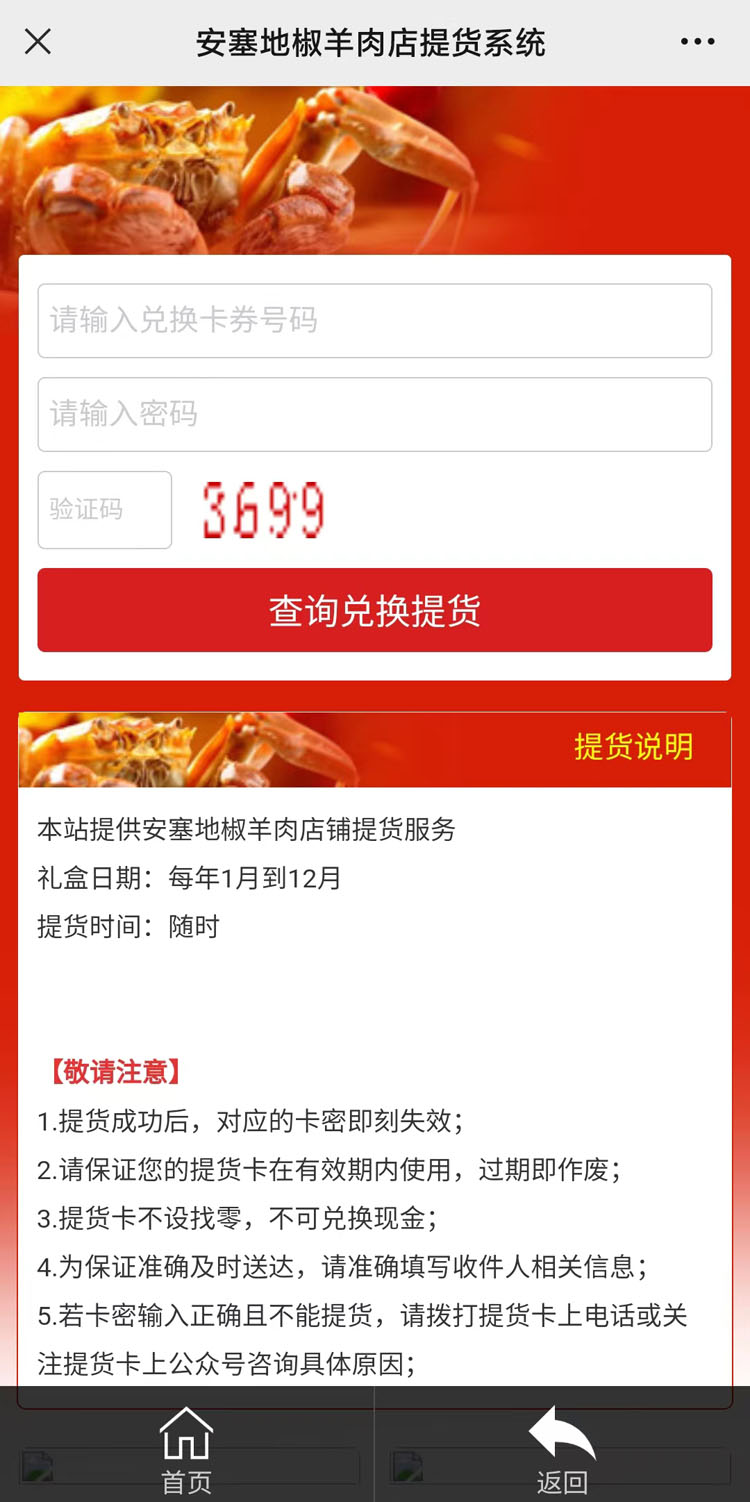Refresh the 3699 captcha image
The image size is (750, 1502).
point(264,510)
